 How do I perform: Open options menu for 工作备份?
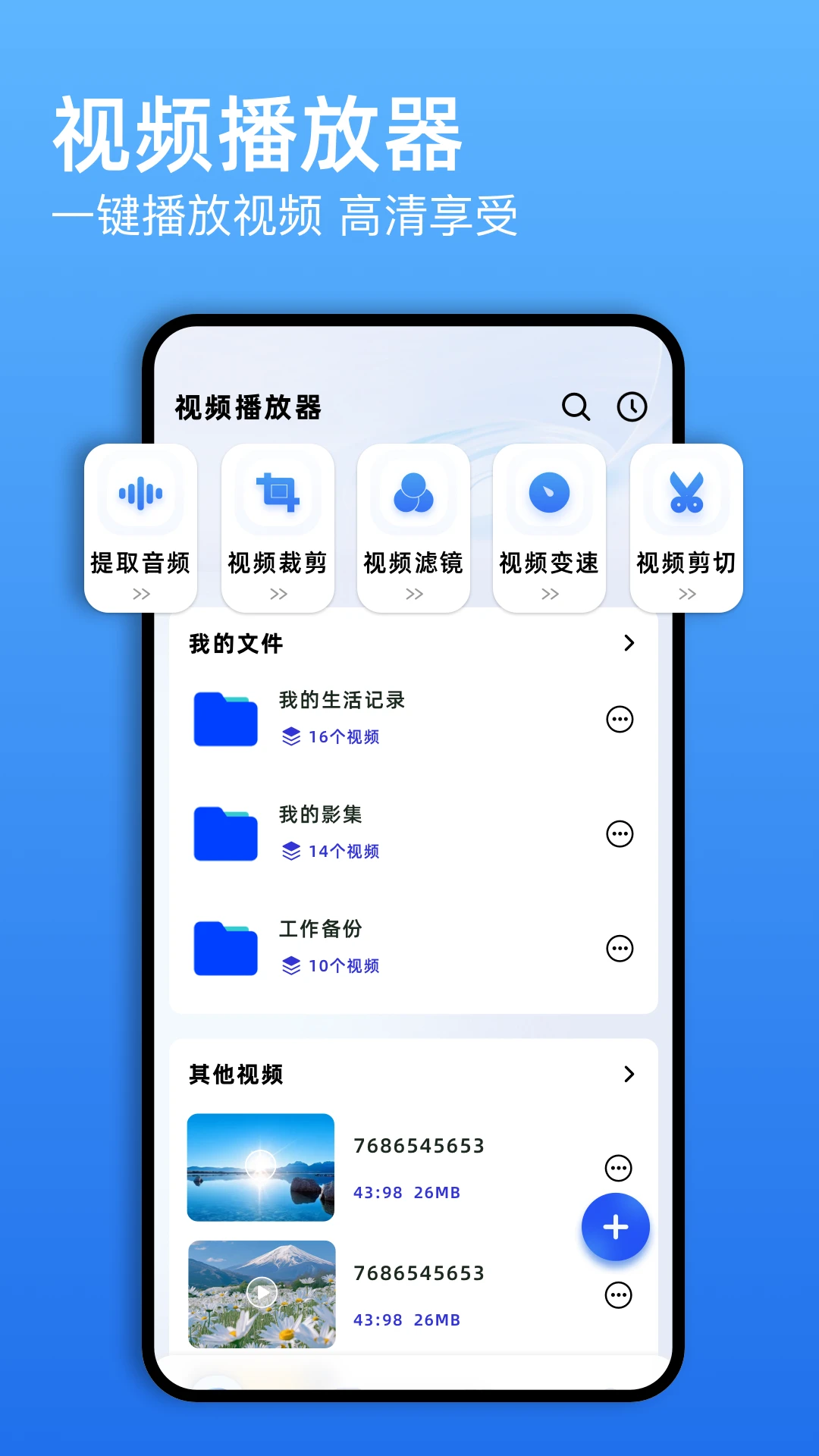pyautogui.click(x=620, y=947)
